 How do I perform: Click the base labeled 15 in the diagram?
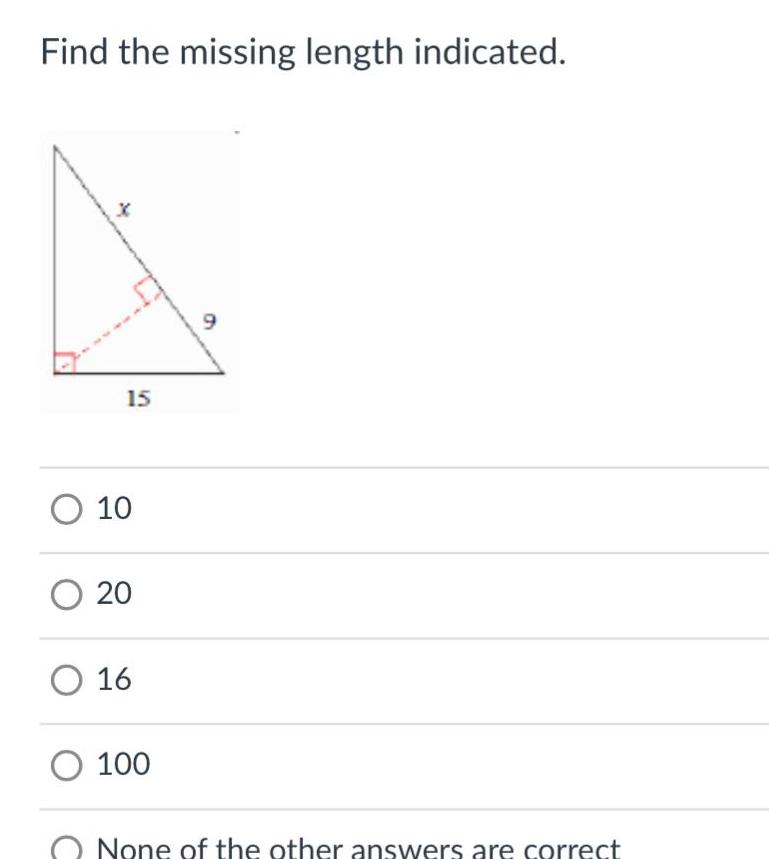click(139, 396)
